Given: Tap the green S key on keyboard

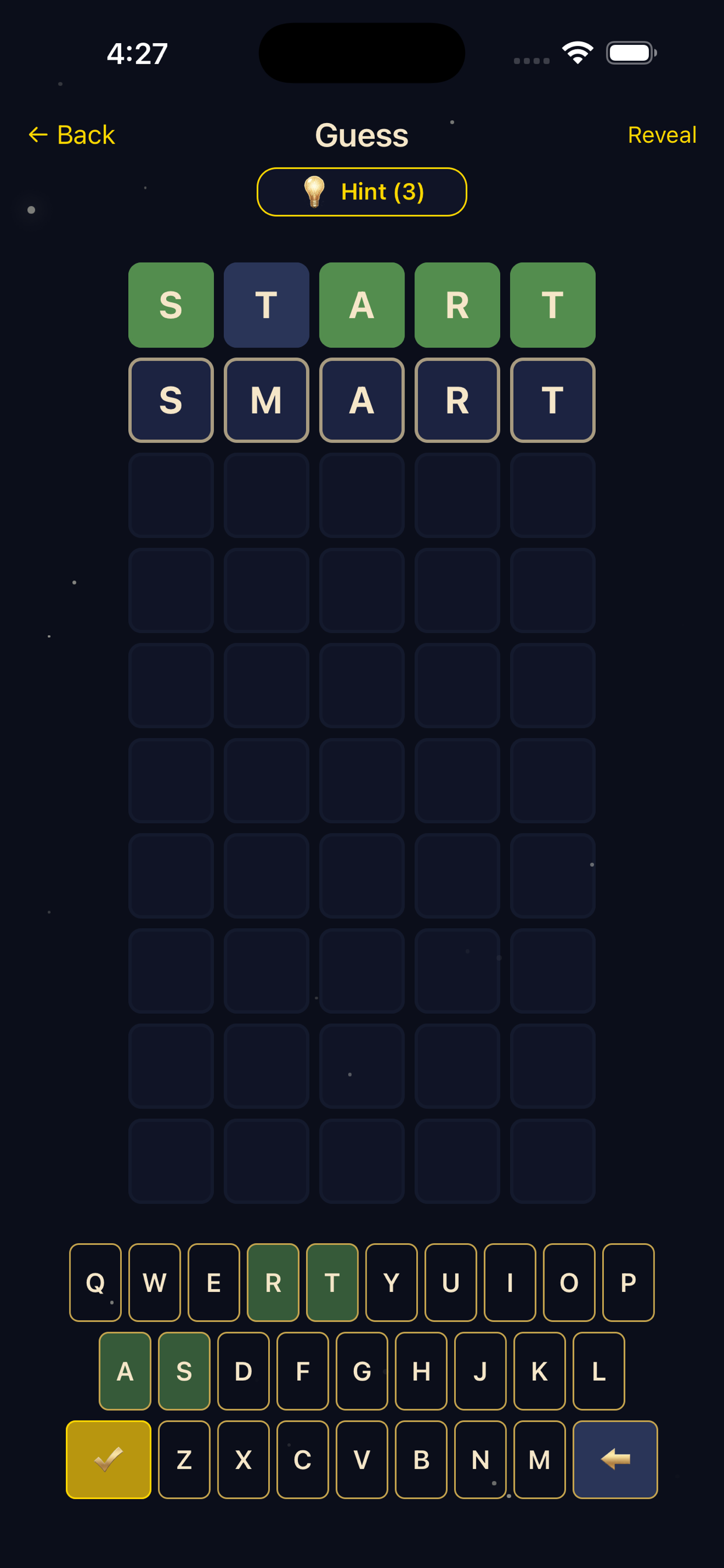Looking at the screenshot, I should pyautogui.click(x=184, y=1373).
